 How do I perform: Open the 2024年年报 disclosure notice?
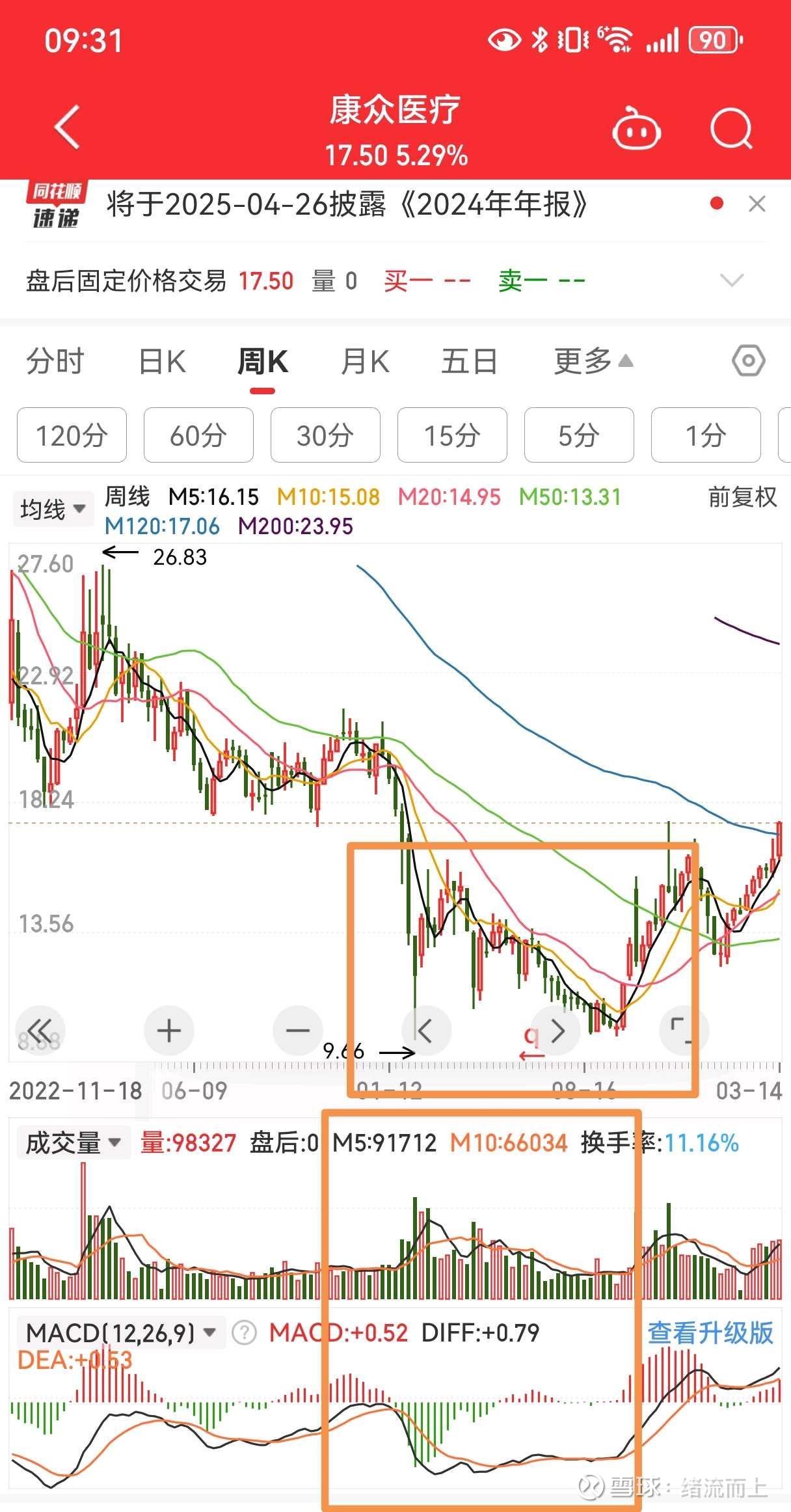[347, 205]
